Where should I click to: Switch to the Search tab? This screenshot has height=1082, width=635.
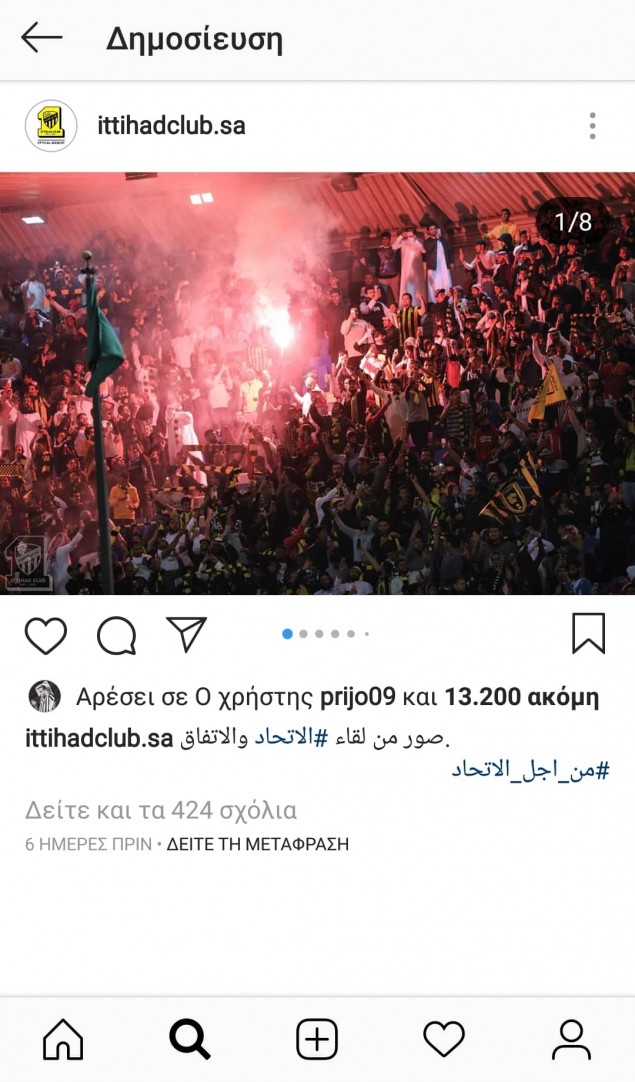190,1040
